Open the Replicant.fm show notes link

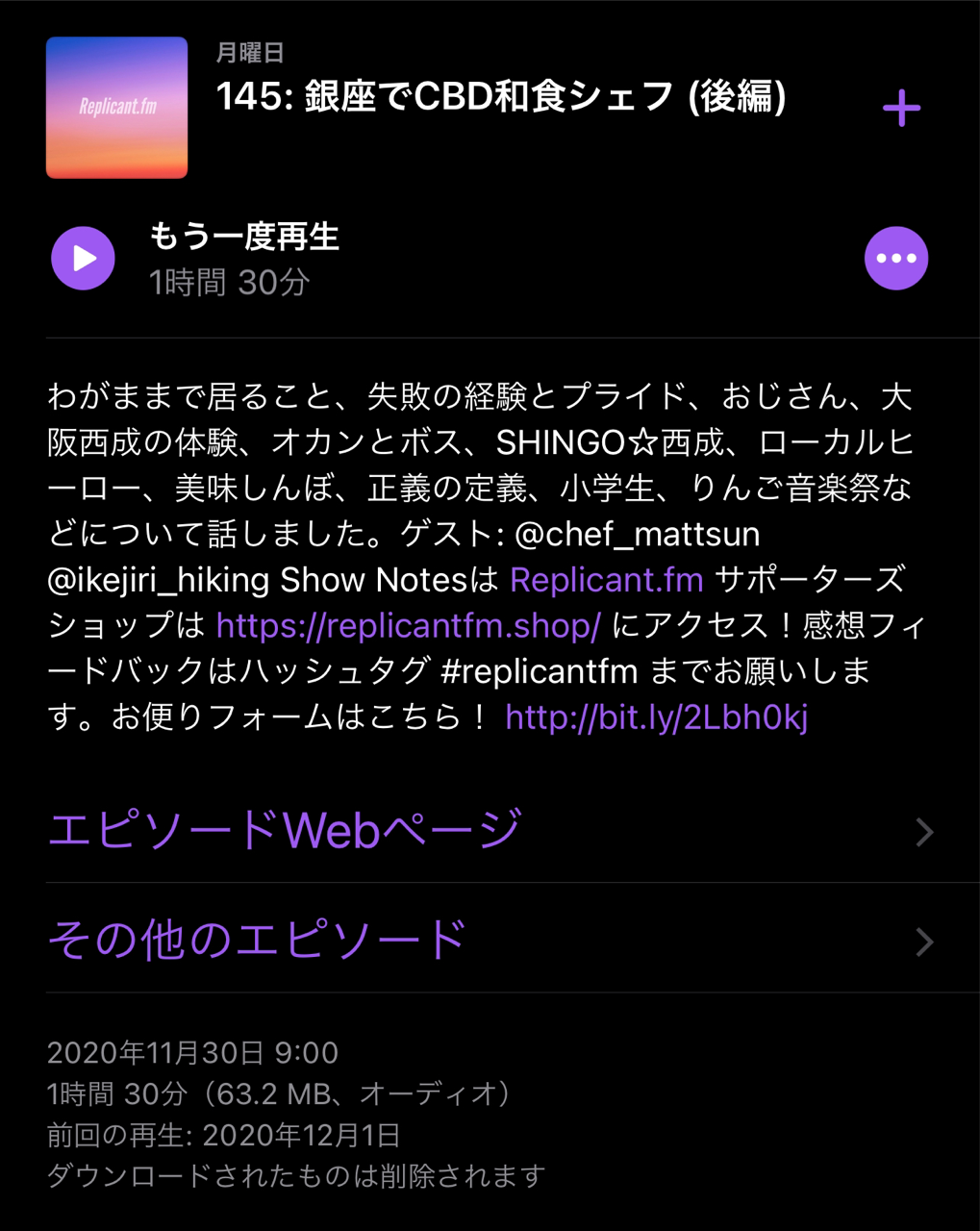[x=606, y=580]
